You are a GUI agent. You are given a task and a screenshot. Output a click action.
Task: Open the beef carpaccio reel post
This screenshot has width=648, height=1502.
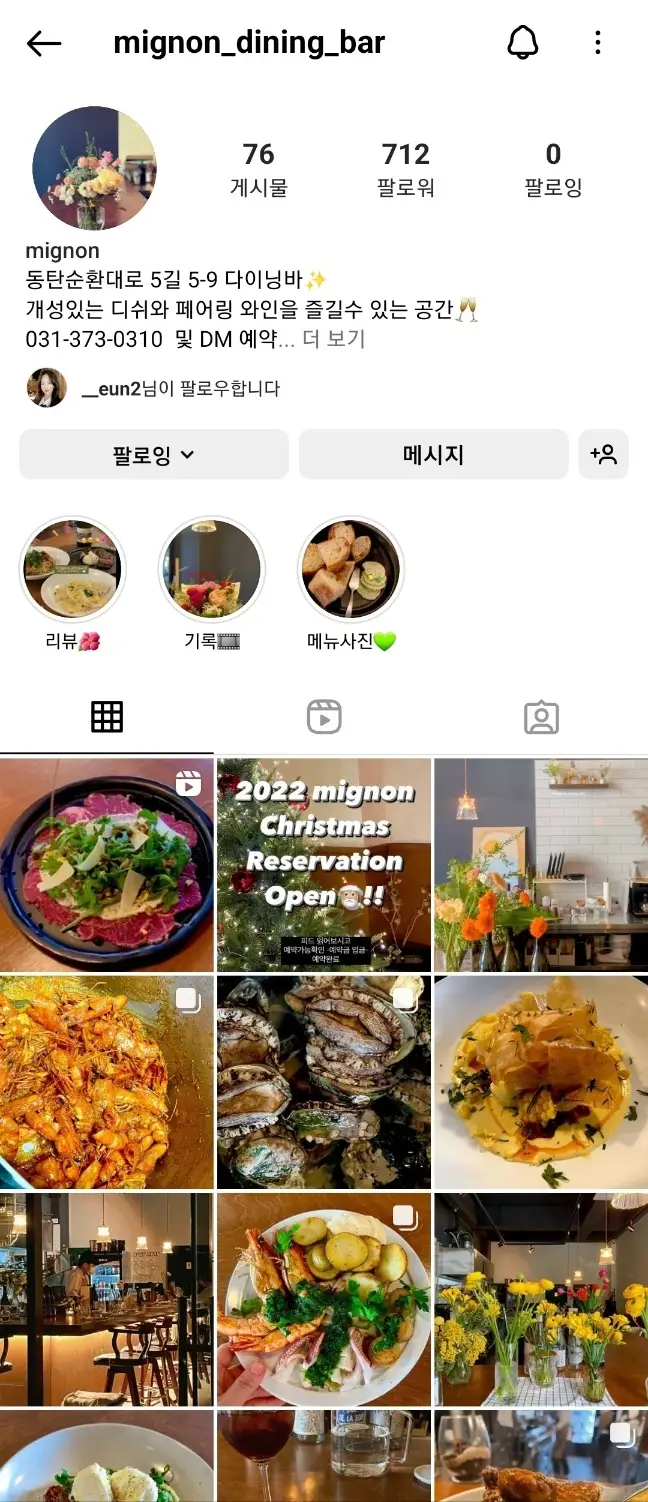coord(107,865)
